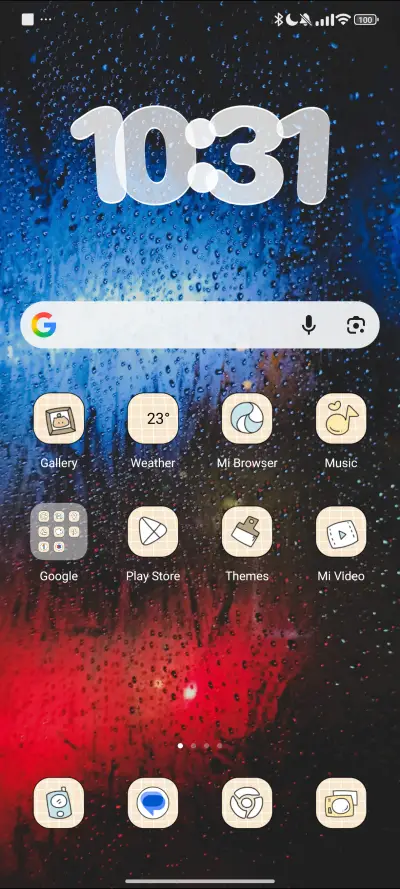Tap the large clock widget

click(200, 155)
